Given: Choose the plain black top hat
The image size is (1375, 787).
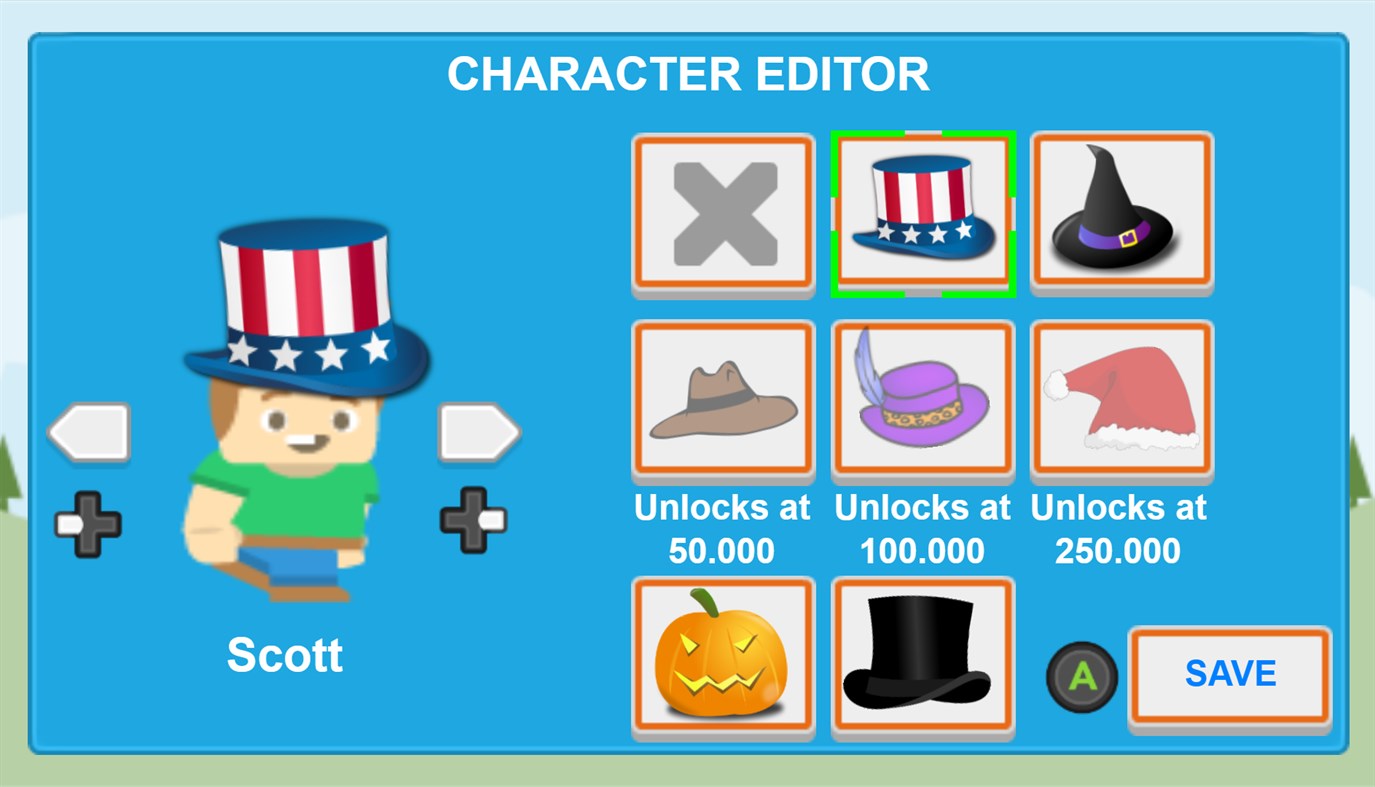Looking at the screenshot, I should tap(922, 656).
